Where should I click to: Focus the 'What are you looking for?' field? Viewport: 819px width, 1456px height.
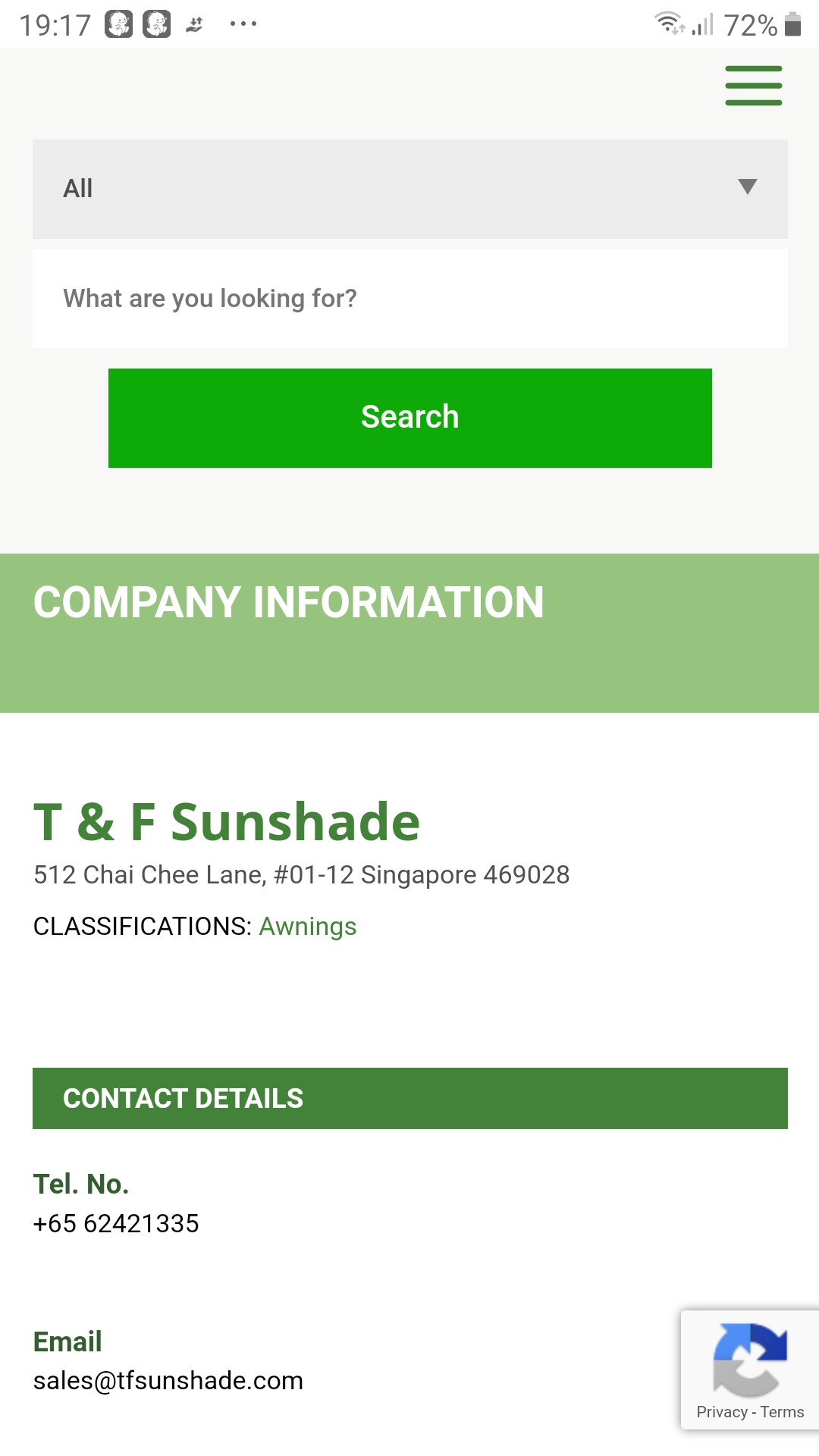(x=409, y=298)
